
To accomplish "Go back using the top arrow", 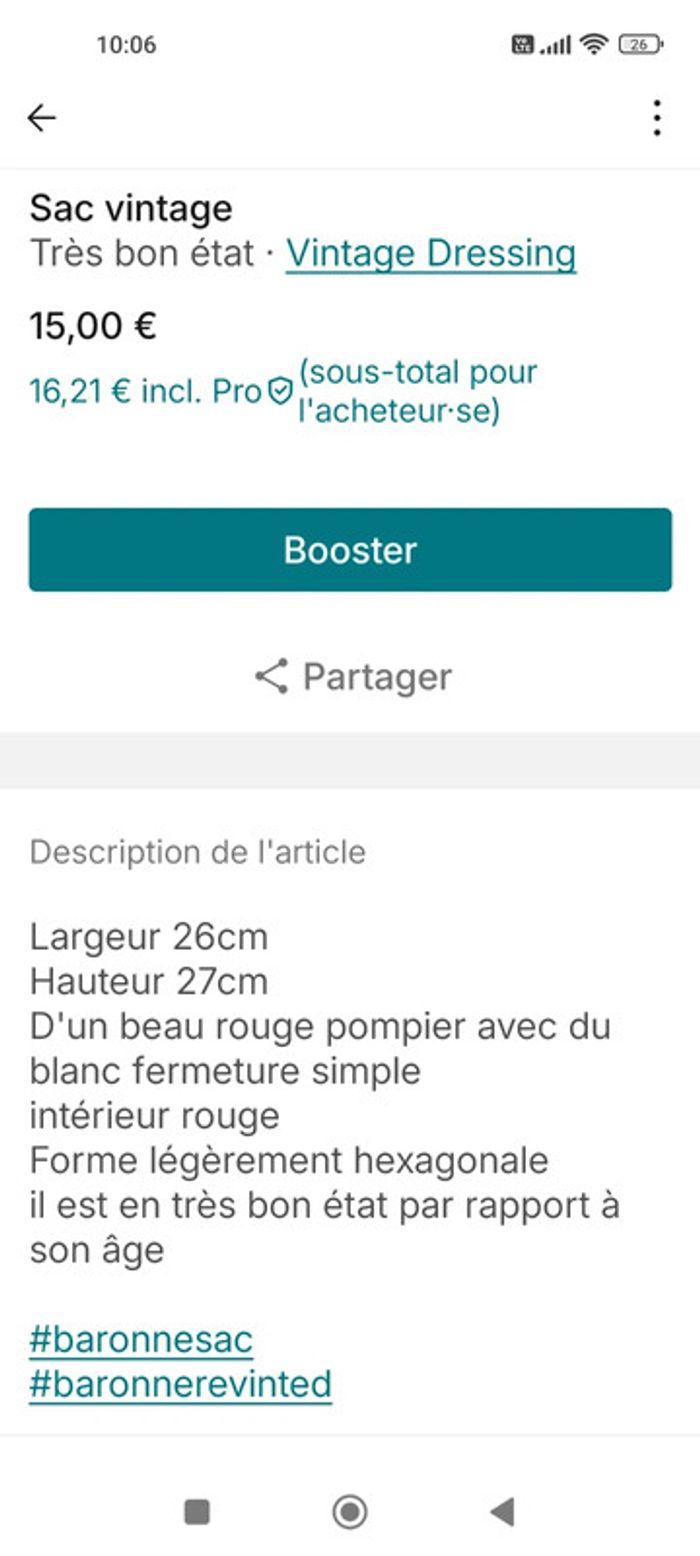I will click(x=42, y=118).
